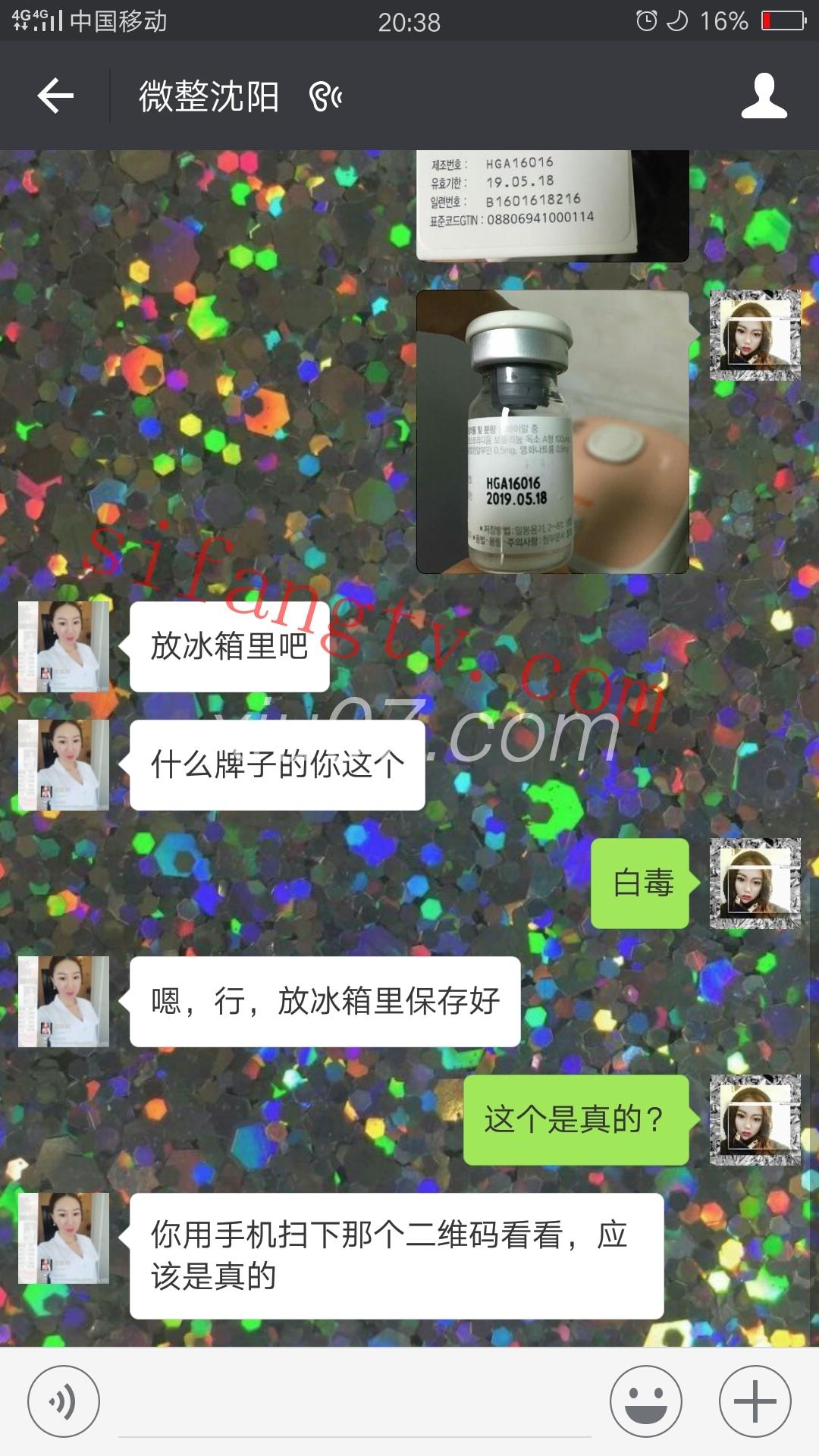Switch to voice message input

point(63,1401)
